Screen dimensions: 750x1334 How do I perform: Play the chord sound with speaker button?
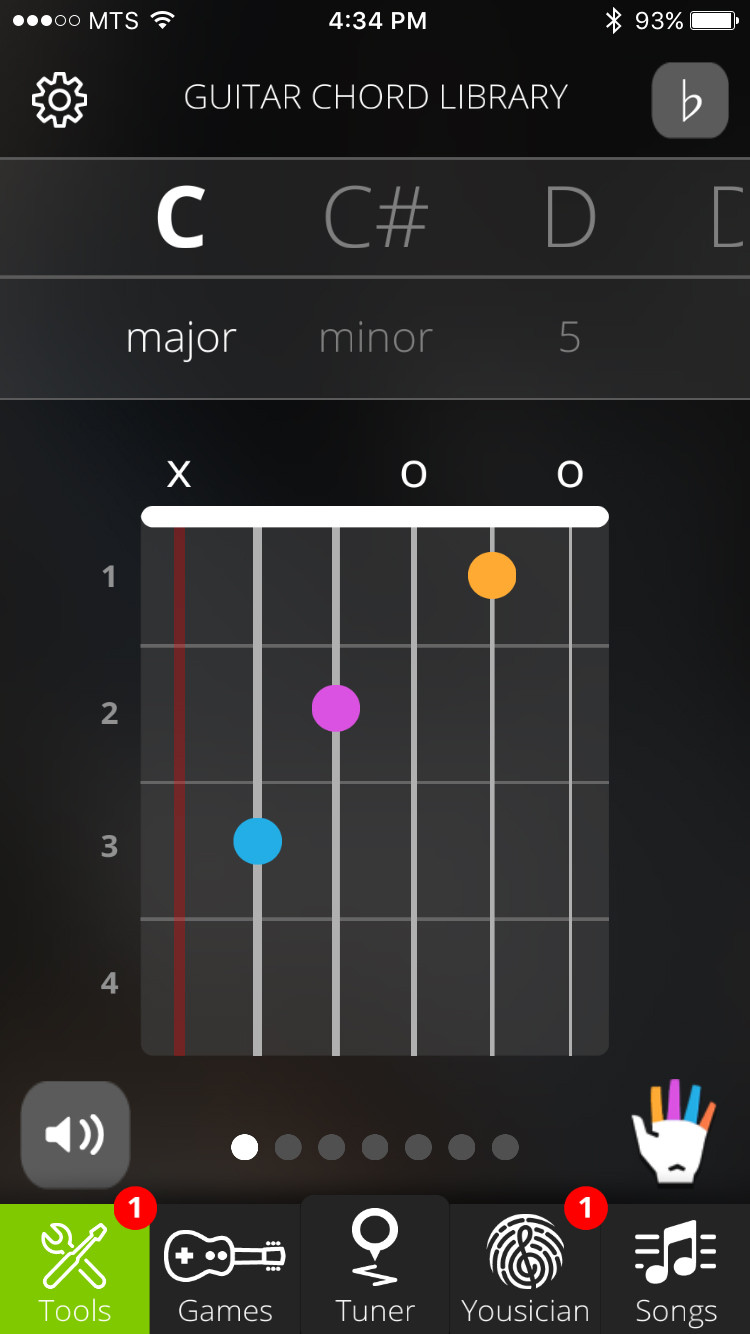tap(76, 1135)
